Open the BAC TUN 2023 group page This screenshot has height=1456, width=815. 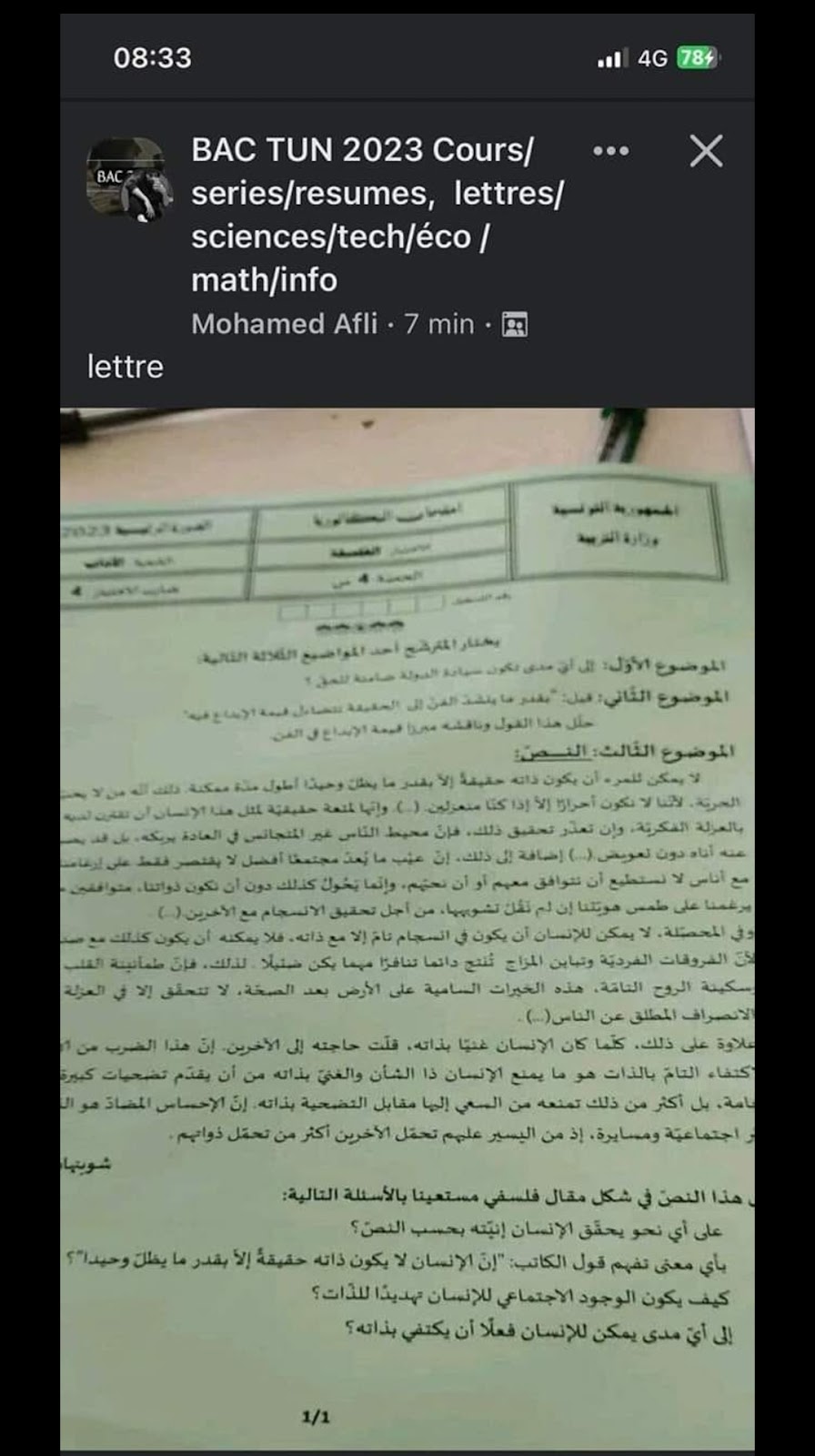coord(377,215)
